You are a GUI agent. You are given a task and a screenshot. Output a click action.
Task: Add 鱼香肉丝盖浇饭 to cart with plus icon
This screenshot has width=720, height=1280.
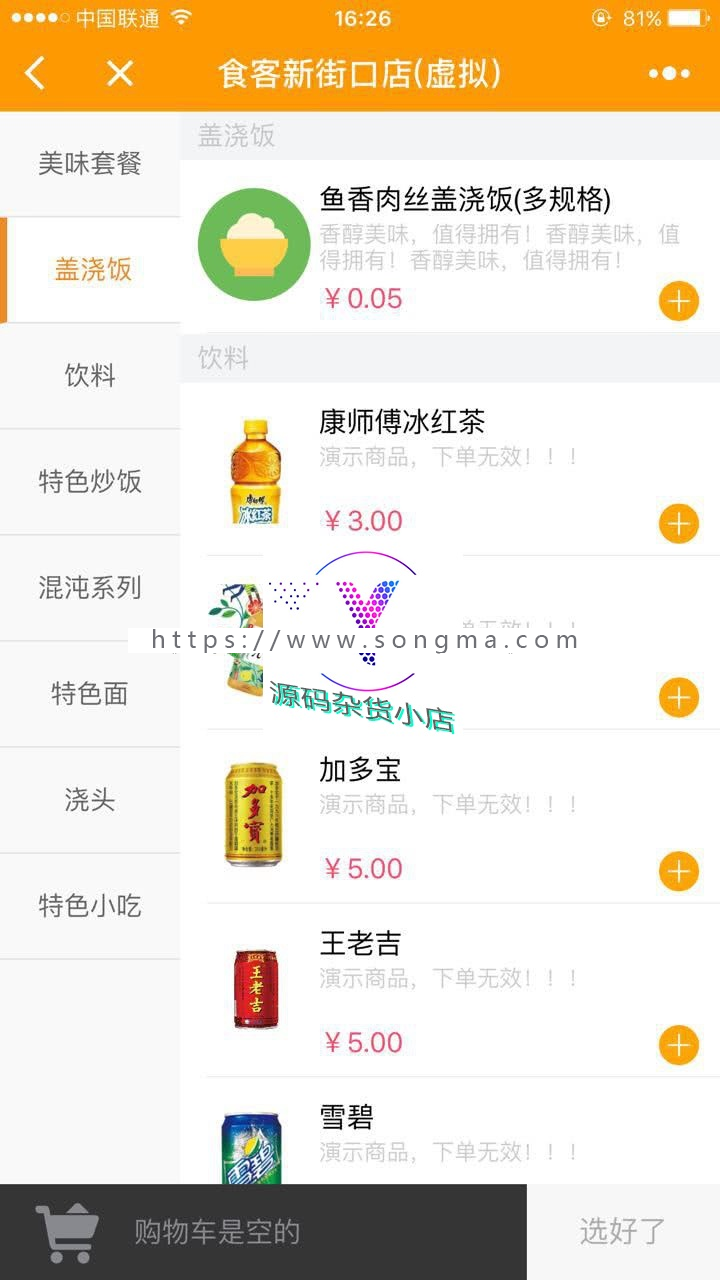(678, 301)
